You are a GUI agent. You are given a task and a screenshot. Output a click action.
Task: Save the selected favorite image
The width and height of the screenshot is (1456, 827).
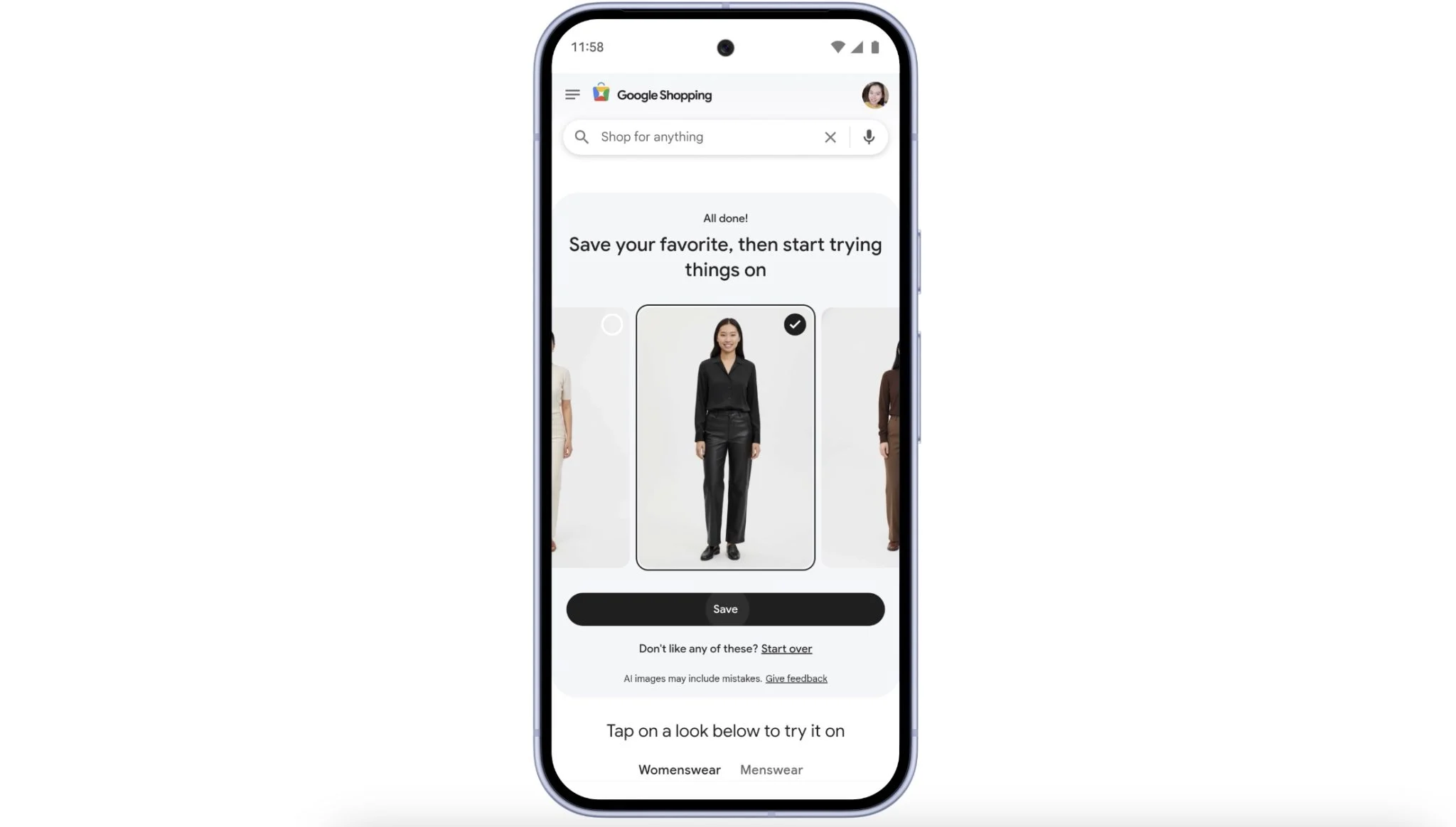[724, 609]
